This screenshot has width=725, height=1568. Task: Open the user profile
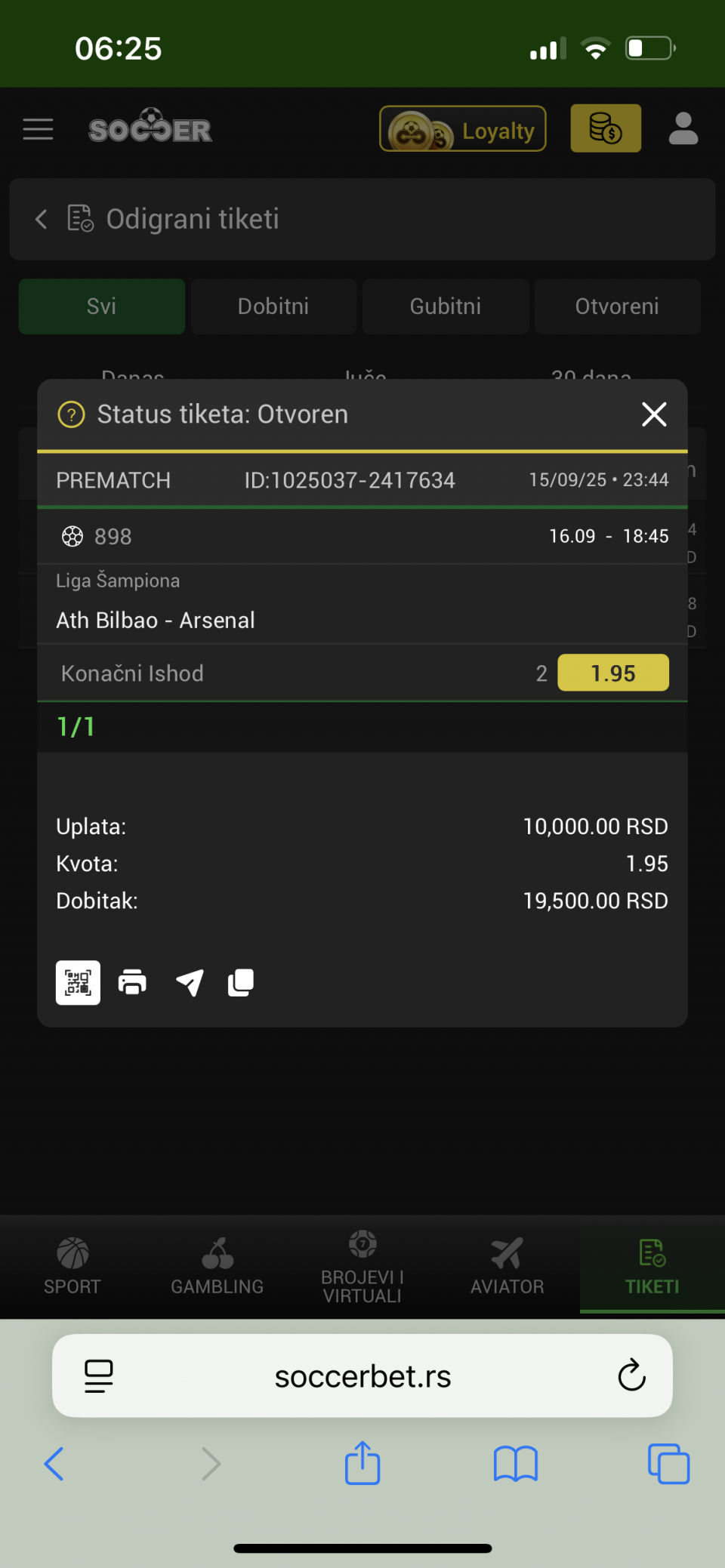pyautogui.click(x=683, y=128)
